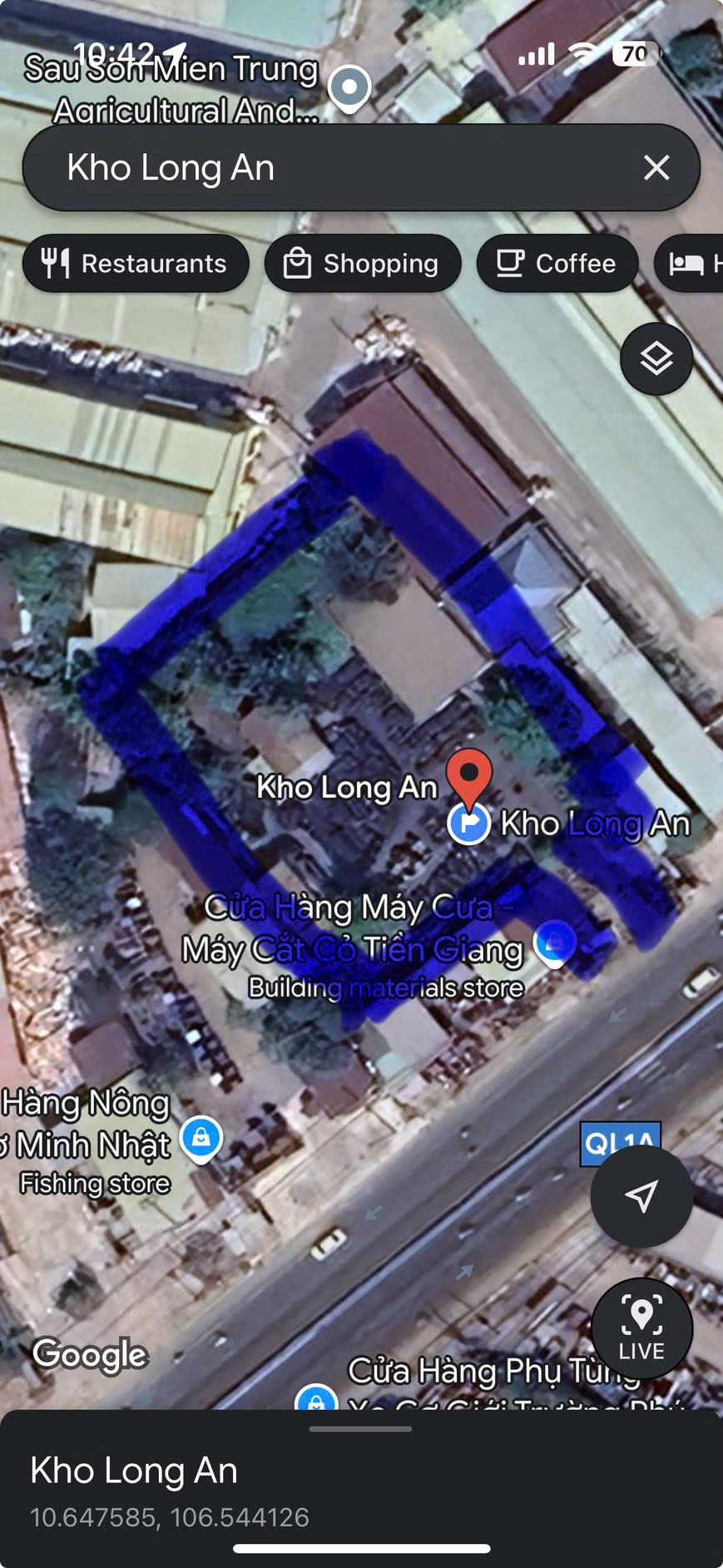Screen dimensions: 723x1568
Task: Tap the Kho Long An search field
Action: [333, 167]
